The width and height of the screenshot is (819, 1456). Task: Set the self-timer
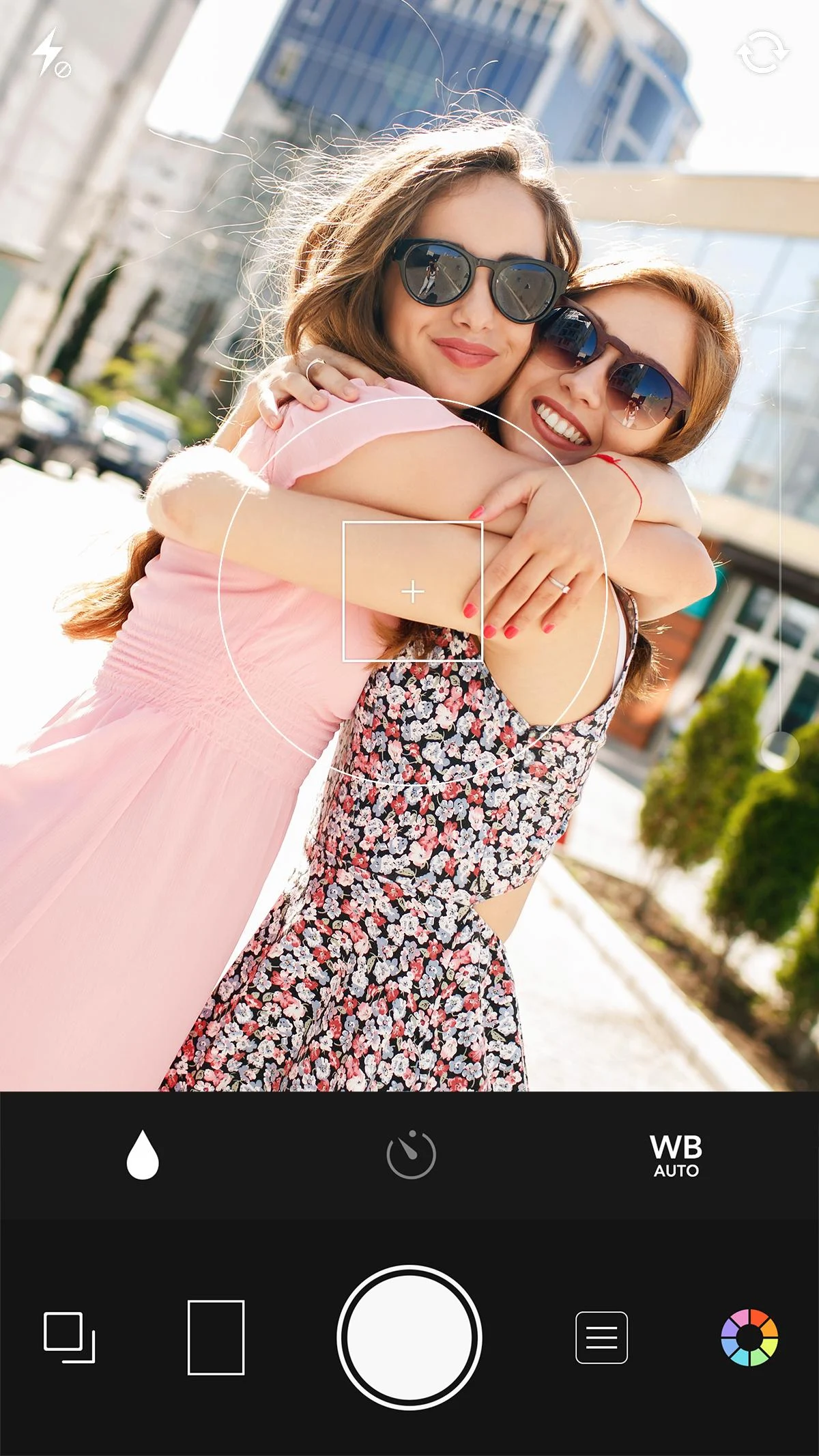click(x=411, y=1154)
